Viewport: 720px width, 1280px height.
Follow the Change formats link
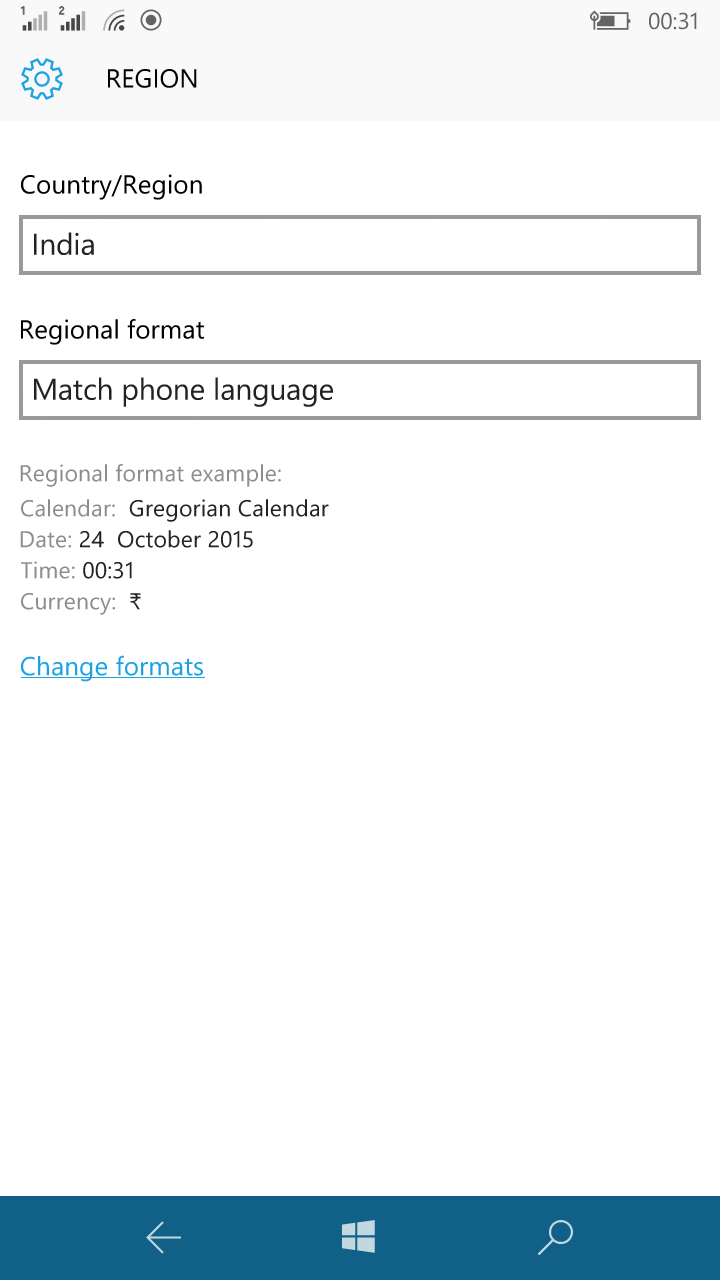pyautogui.click(x=112, y=667)
